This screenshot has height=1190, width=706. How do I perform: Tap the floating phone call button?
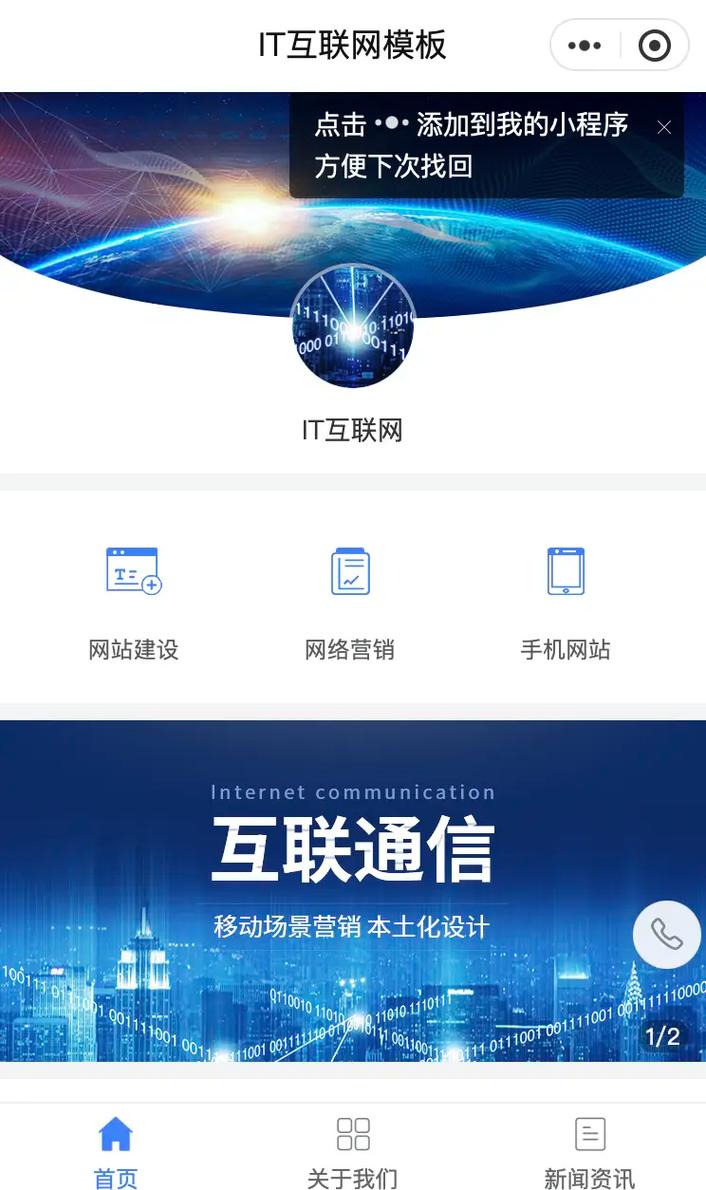pyautogui.click(x=667, y=934)
